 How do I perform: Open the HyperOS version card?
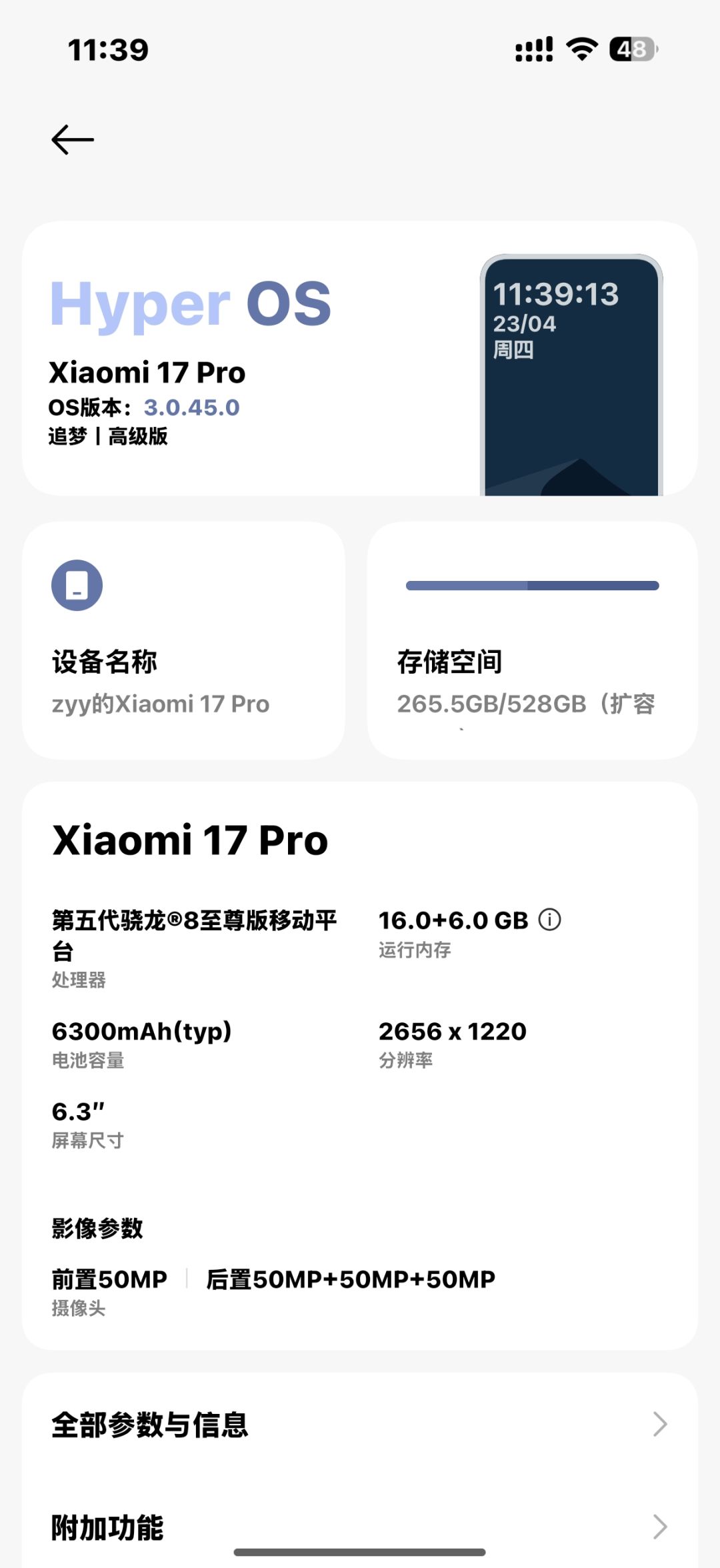tap(360, 358)
